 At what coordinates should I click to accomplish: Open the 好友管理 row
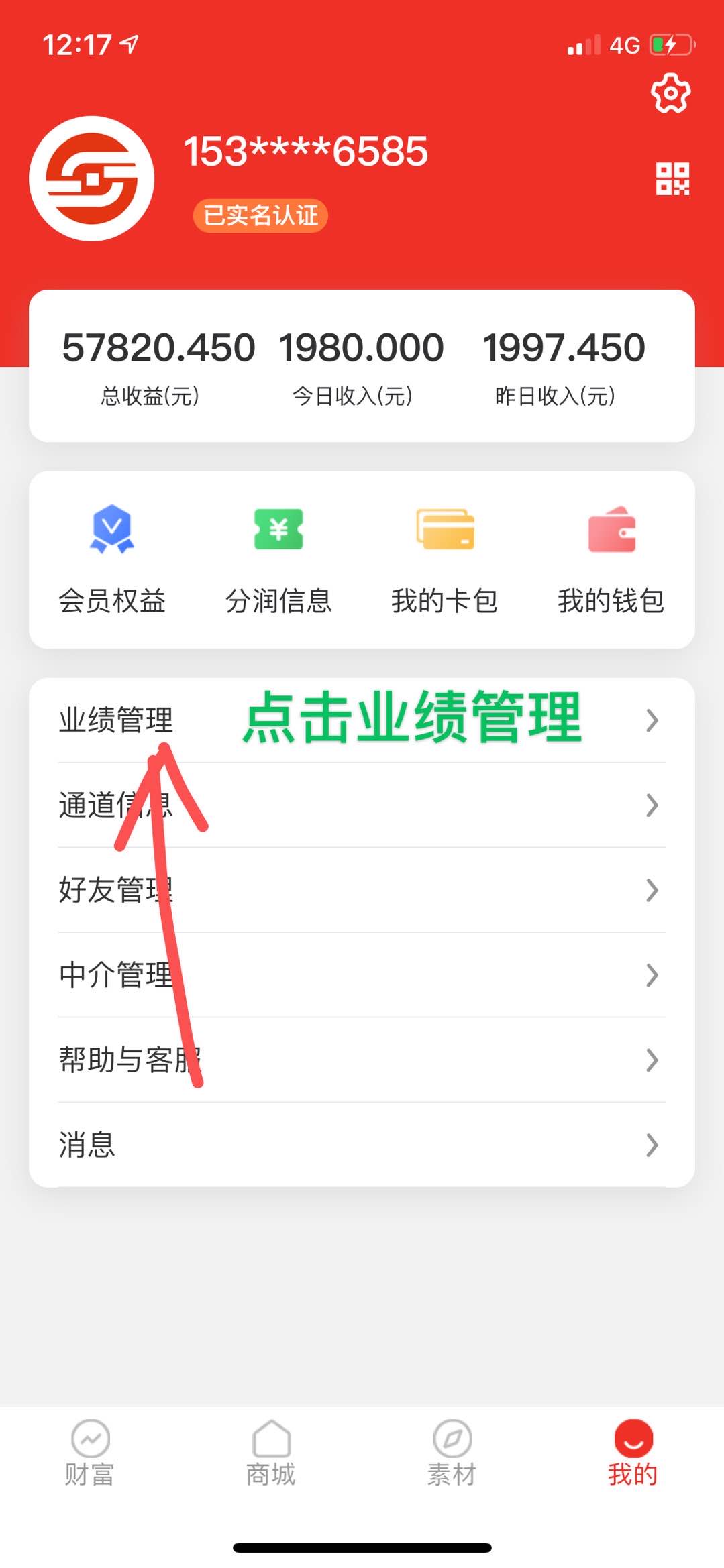(x=362, y=890)
